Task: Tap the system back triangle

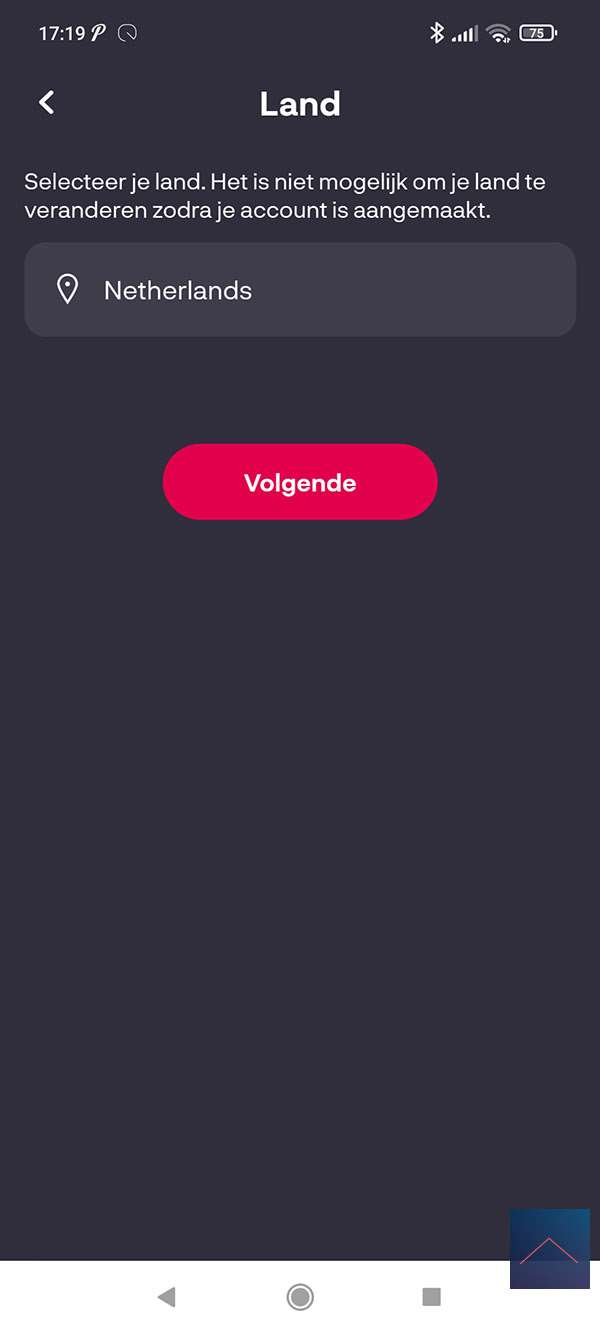Action: click(167, 1297)
